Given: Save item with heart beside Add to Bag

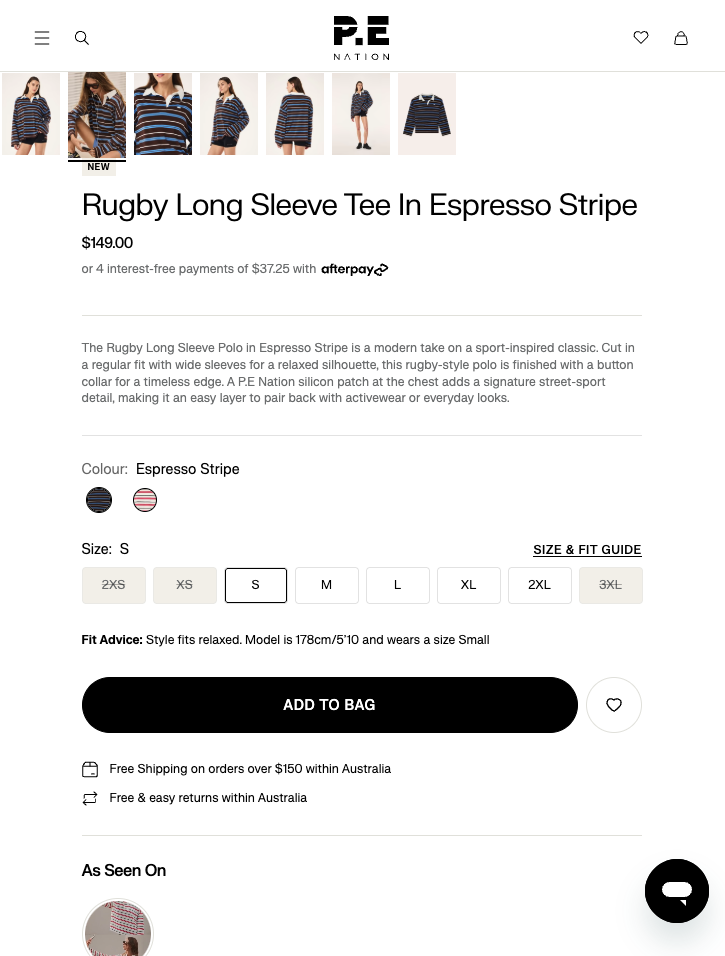Looking at the screenshot, I should point(614,705).
